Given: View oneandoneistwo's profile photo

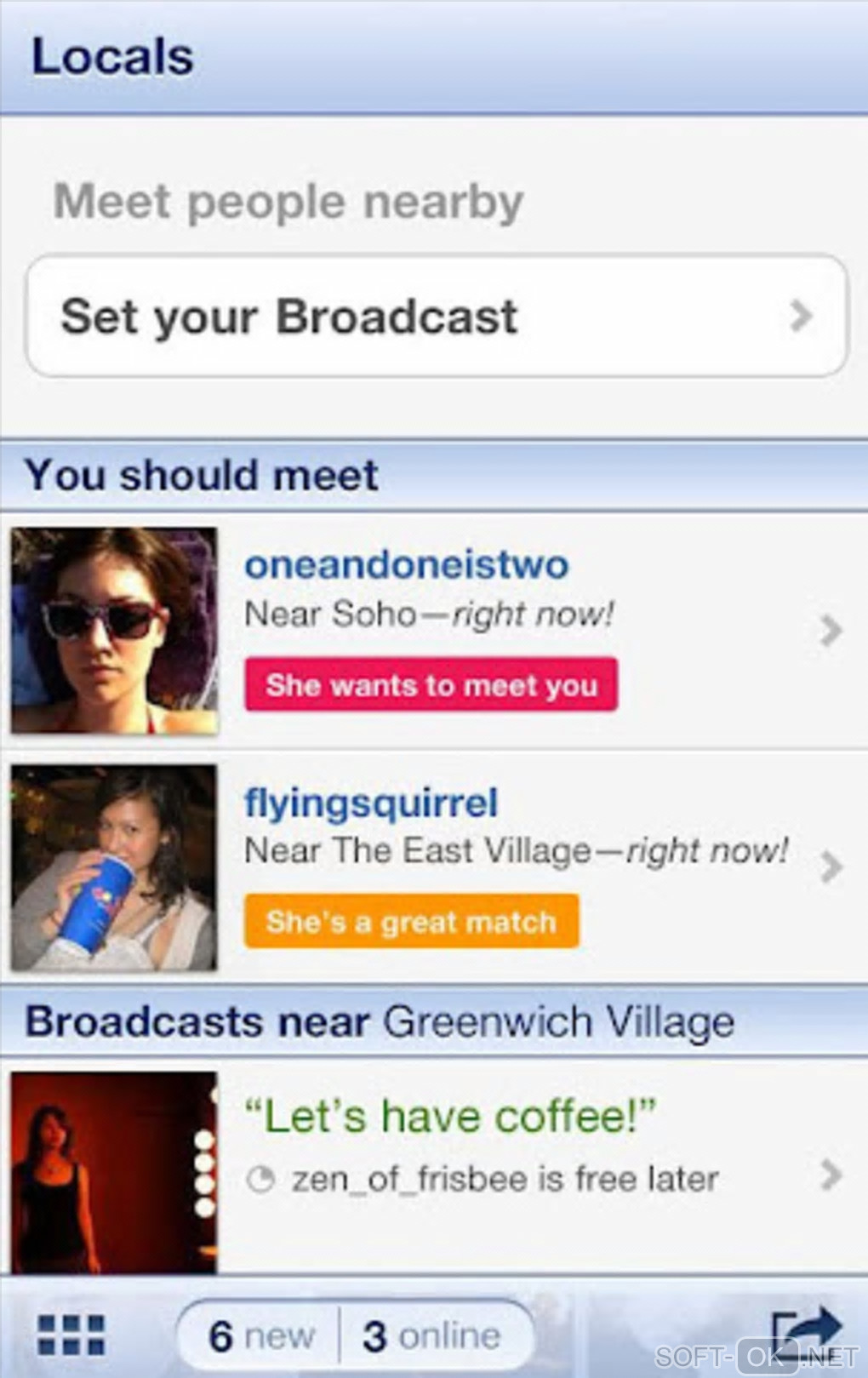Looking at the screenshot, I should (114, 631).
